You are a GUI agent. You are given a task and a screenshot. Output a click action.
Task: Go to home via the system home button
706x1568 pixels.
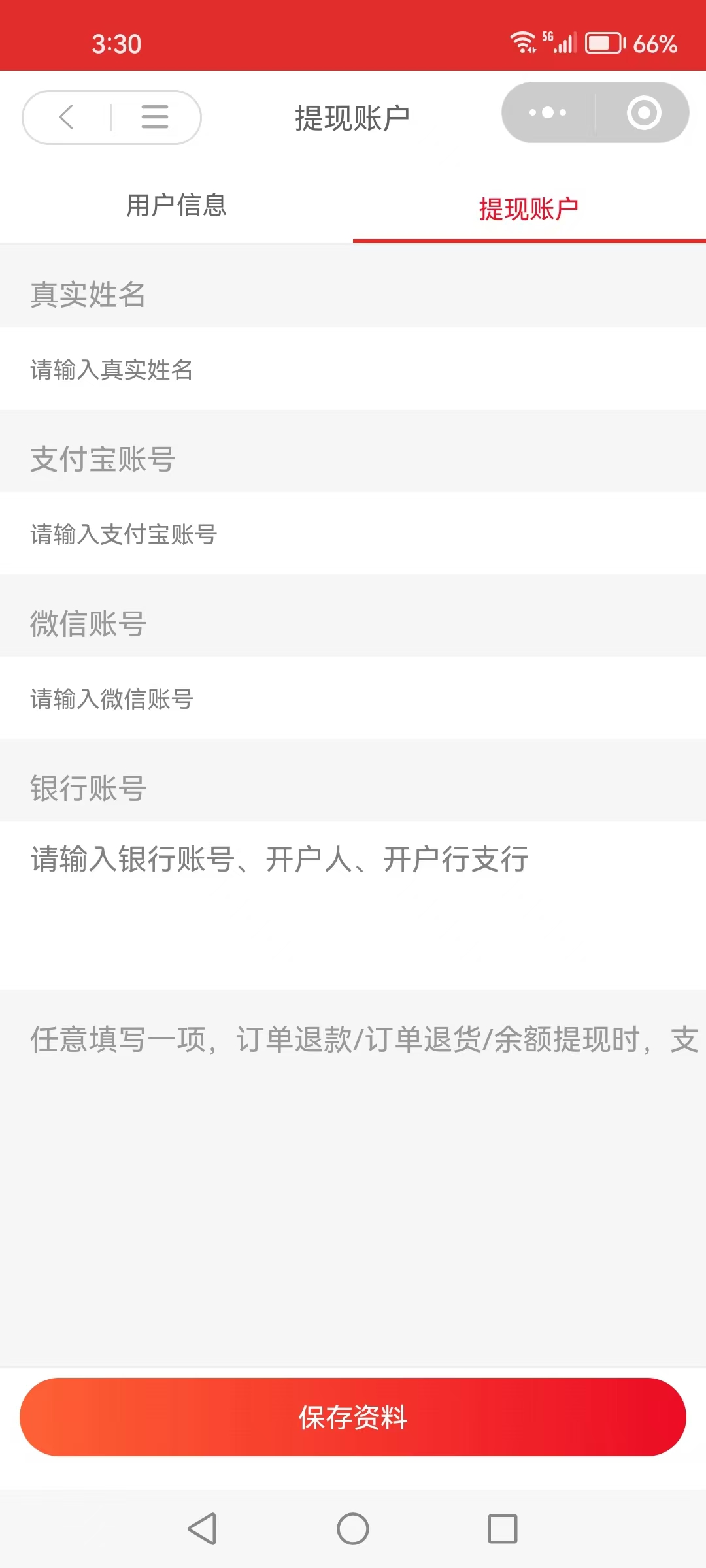(x=353, y=1529)
